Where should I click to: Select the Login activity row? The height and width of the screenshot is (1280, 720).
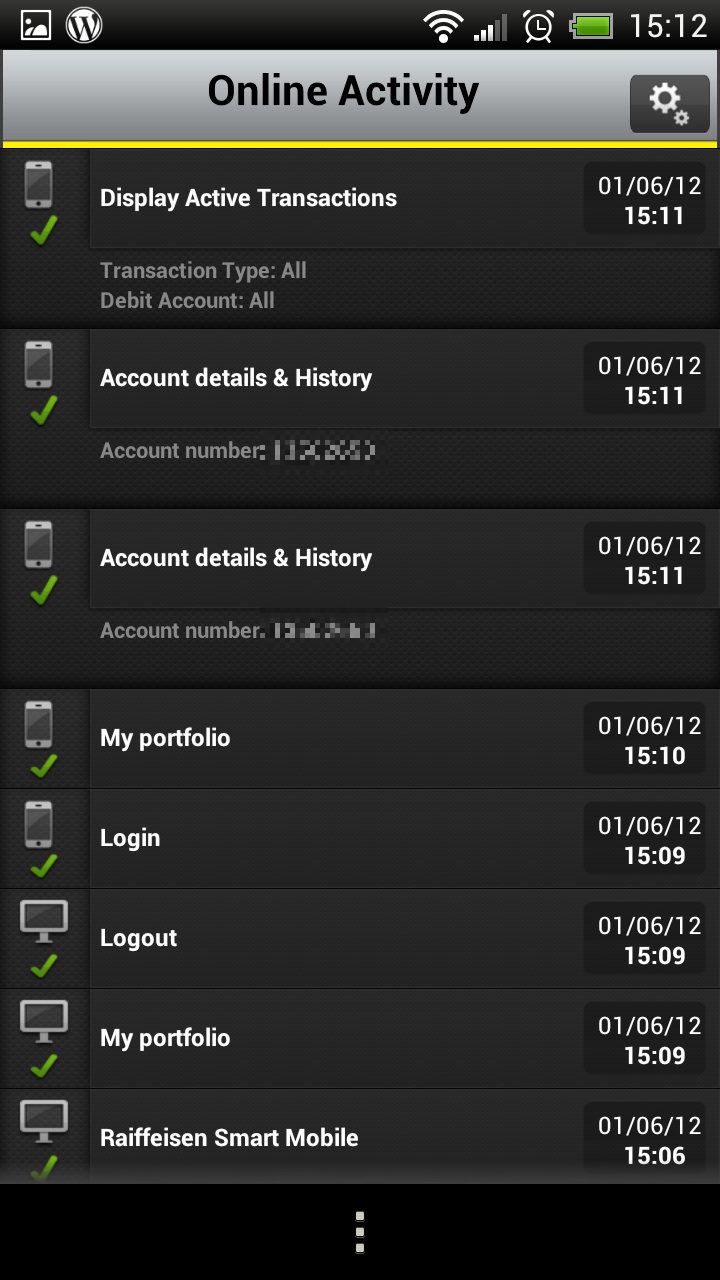[360, 838]
